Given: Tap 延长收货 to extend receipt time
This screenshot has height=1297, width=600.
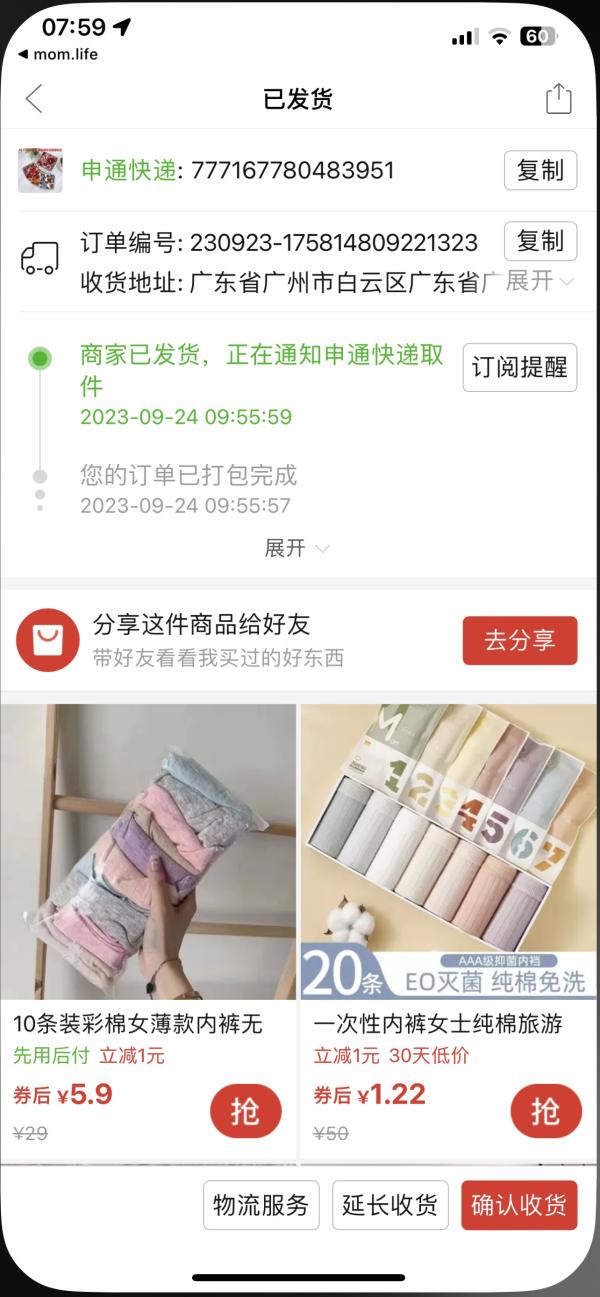Looking at the screenshot, I should (390, 1205).
